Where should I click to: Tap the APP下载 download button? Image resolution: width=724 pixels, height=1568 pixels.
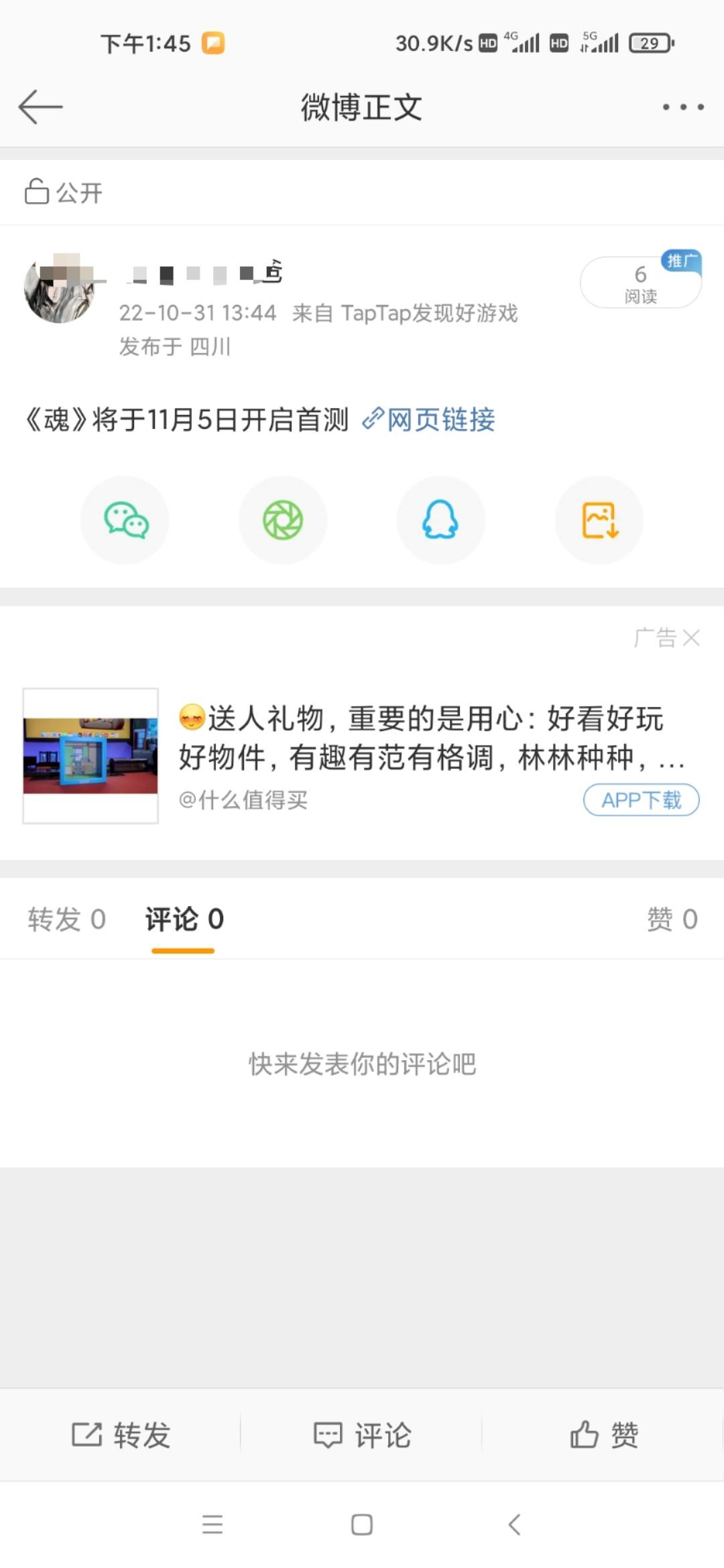click(x=641, y=800)
